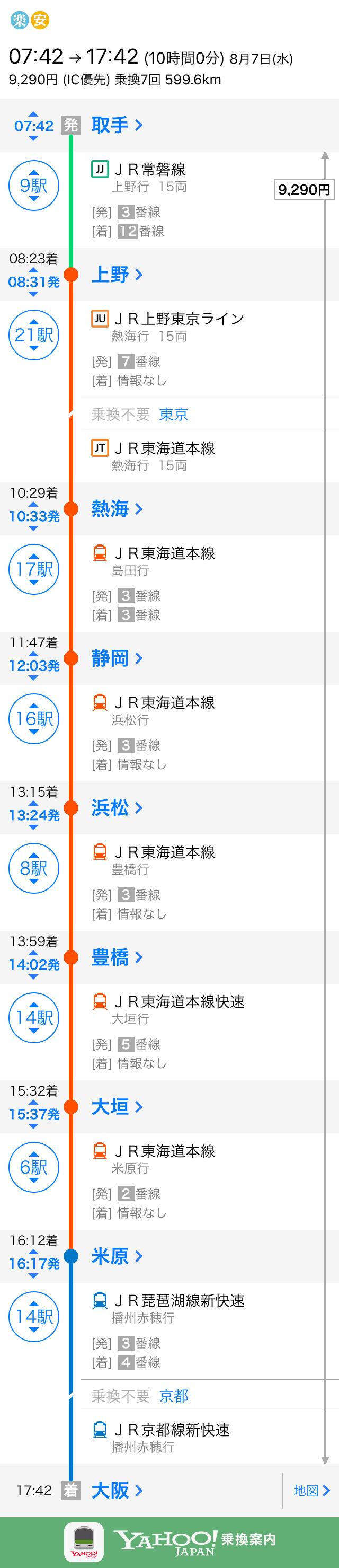The image size is (339, 1568).
Task: Expand the 8駅 stop list
Action: pyautogui.click(x=34, y=868)
